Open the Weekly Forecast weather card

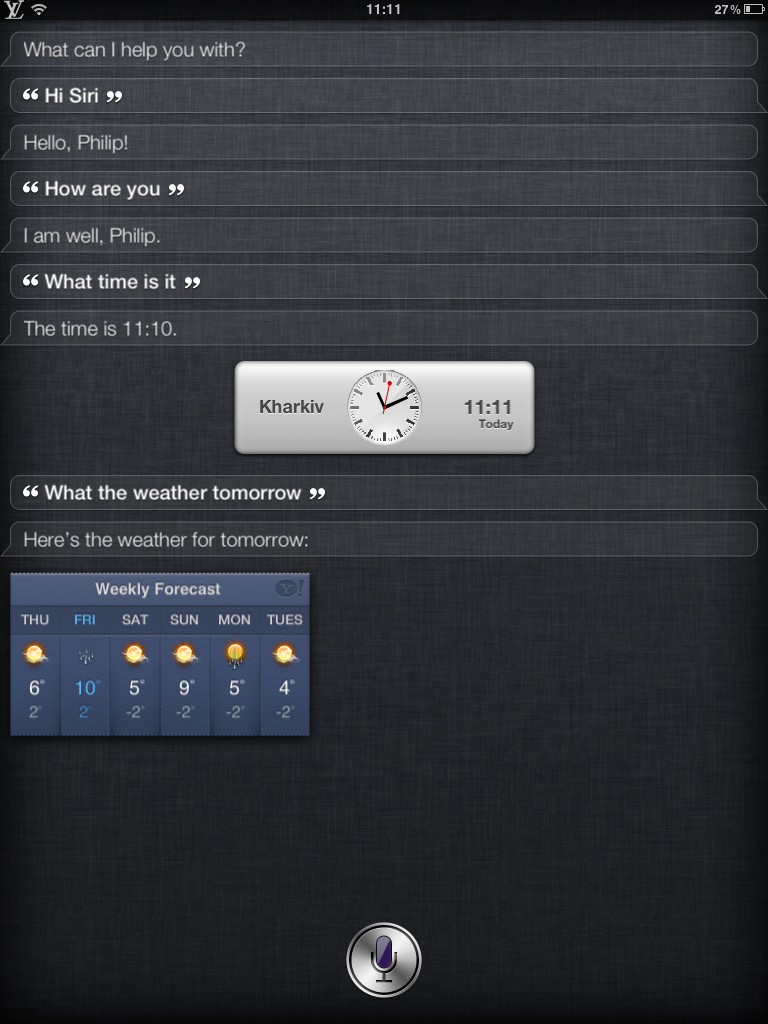[x=160, y=654]
